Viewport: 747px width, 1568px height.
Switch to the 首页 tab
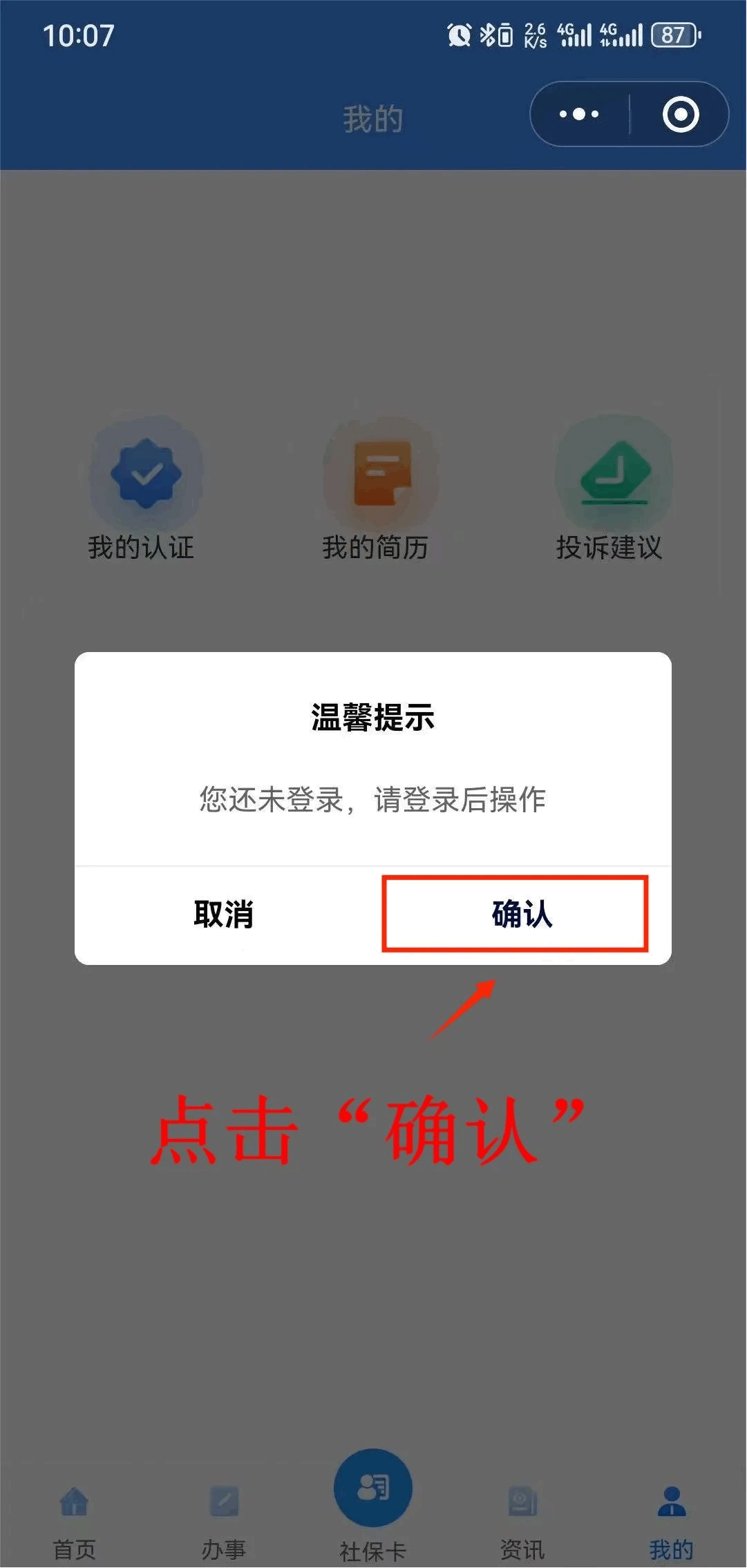click(75, 1518)
